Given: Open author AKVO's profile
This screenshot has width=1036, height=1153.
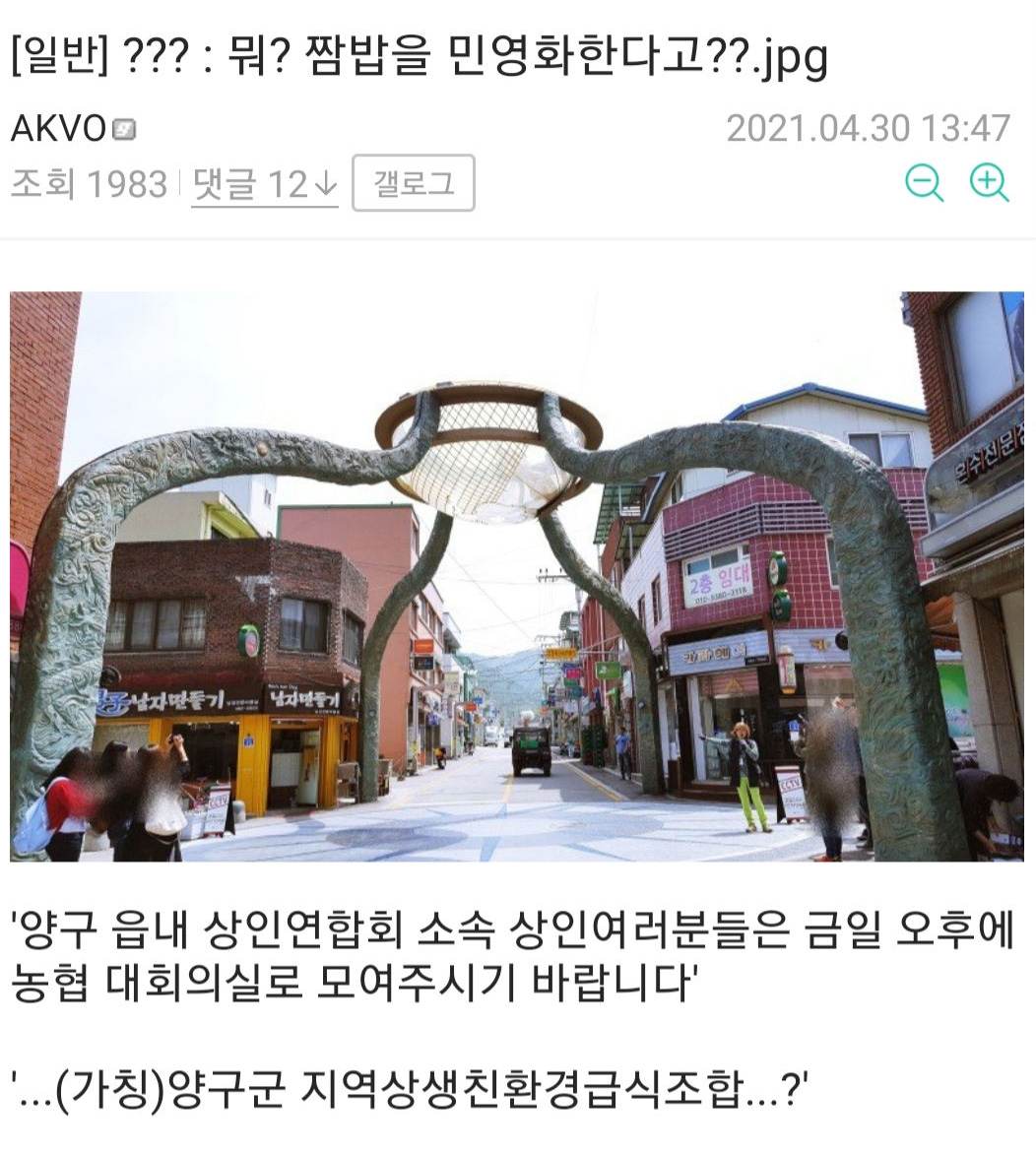Looking at the screenshot, I should click(58, 128).
